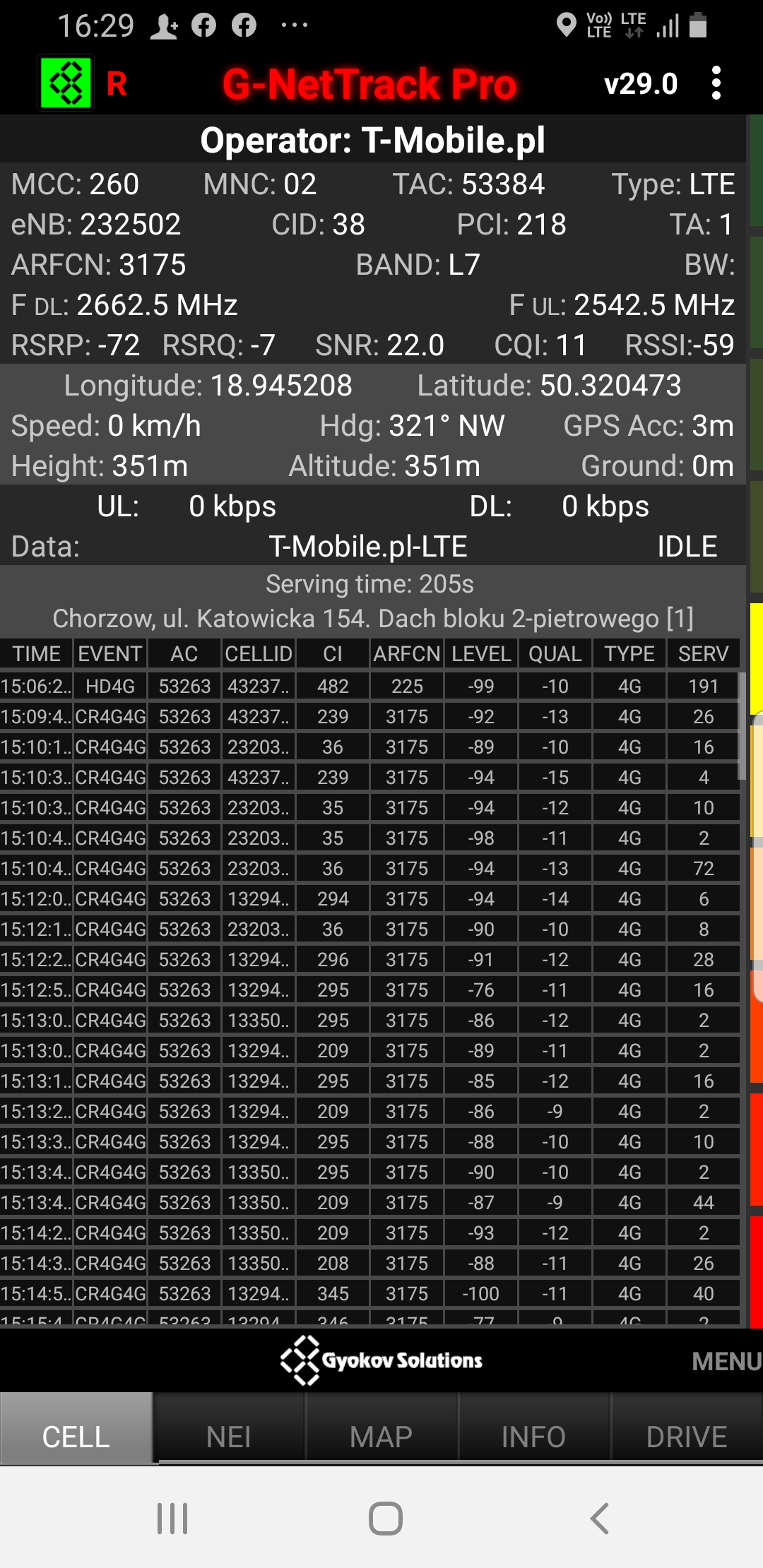
Task: Select the CELL tab
Action: click(x=76, y=1436)
